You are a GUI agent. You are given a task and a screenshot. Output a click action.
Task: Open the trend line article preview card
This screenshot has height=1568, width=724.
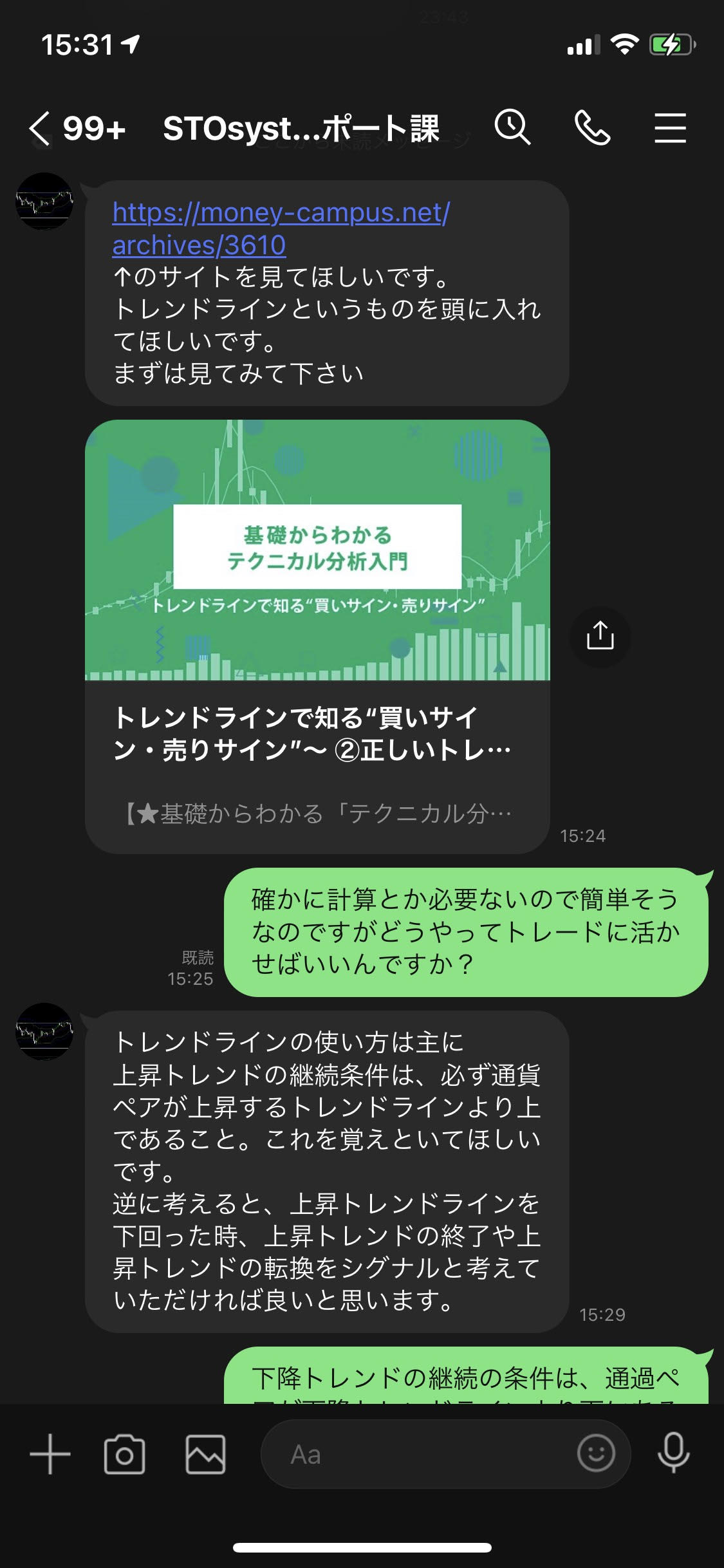(x=317, y=636)
